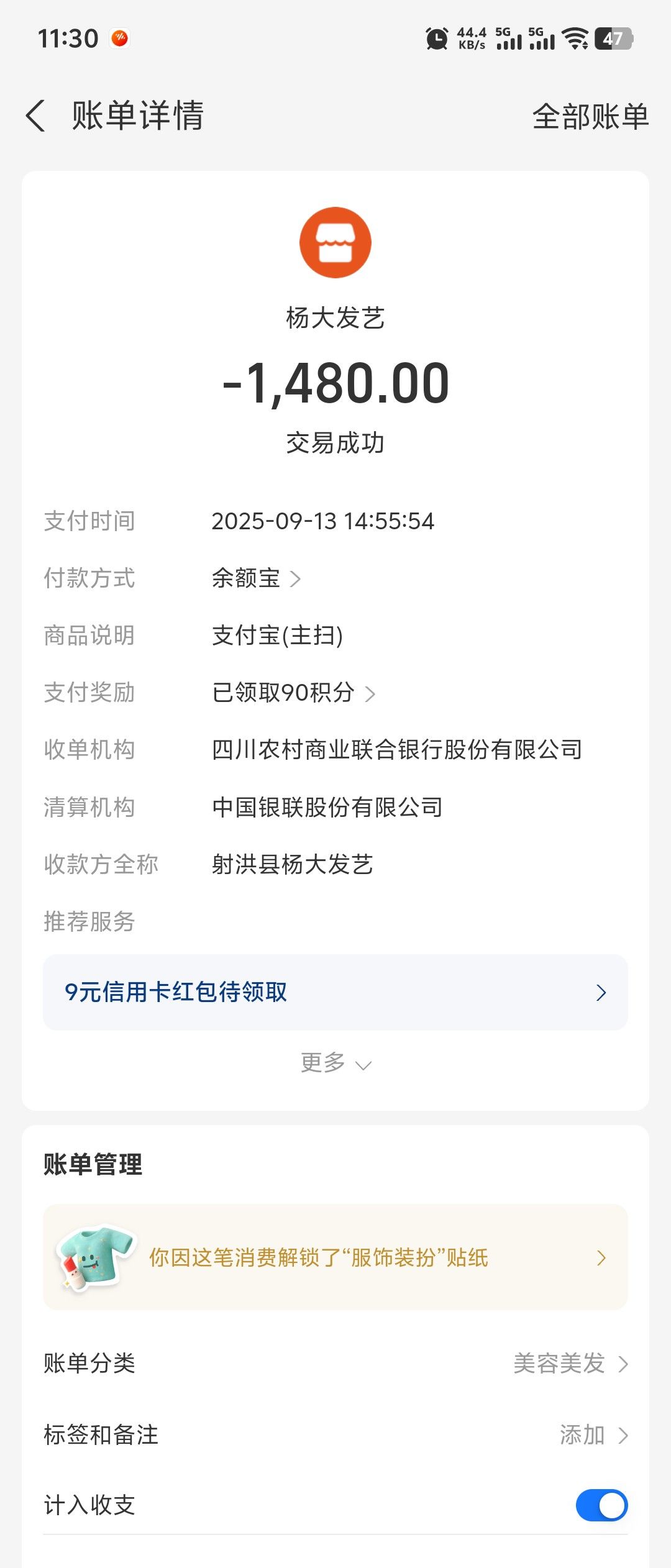Open 余额宝 payment method details
Screen dimensions: 671x1568
pos(255,578)
